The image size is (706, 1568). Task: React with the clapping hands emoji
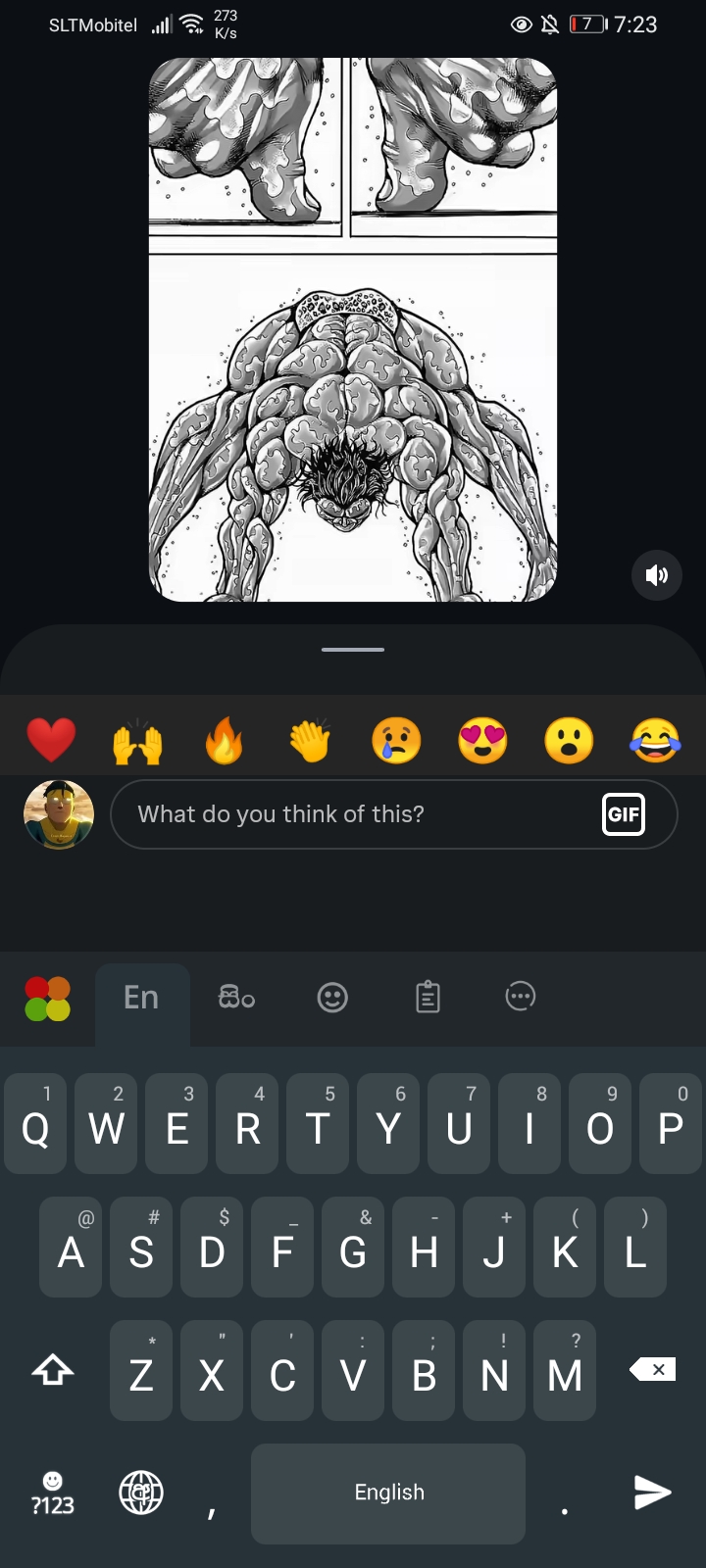[310, 741]
